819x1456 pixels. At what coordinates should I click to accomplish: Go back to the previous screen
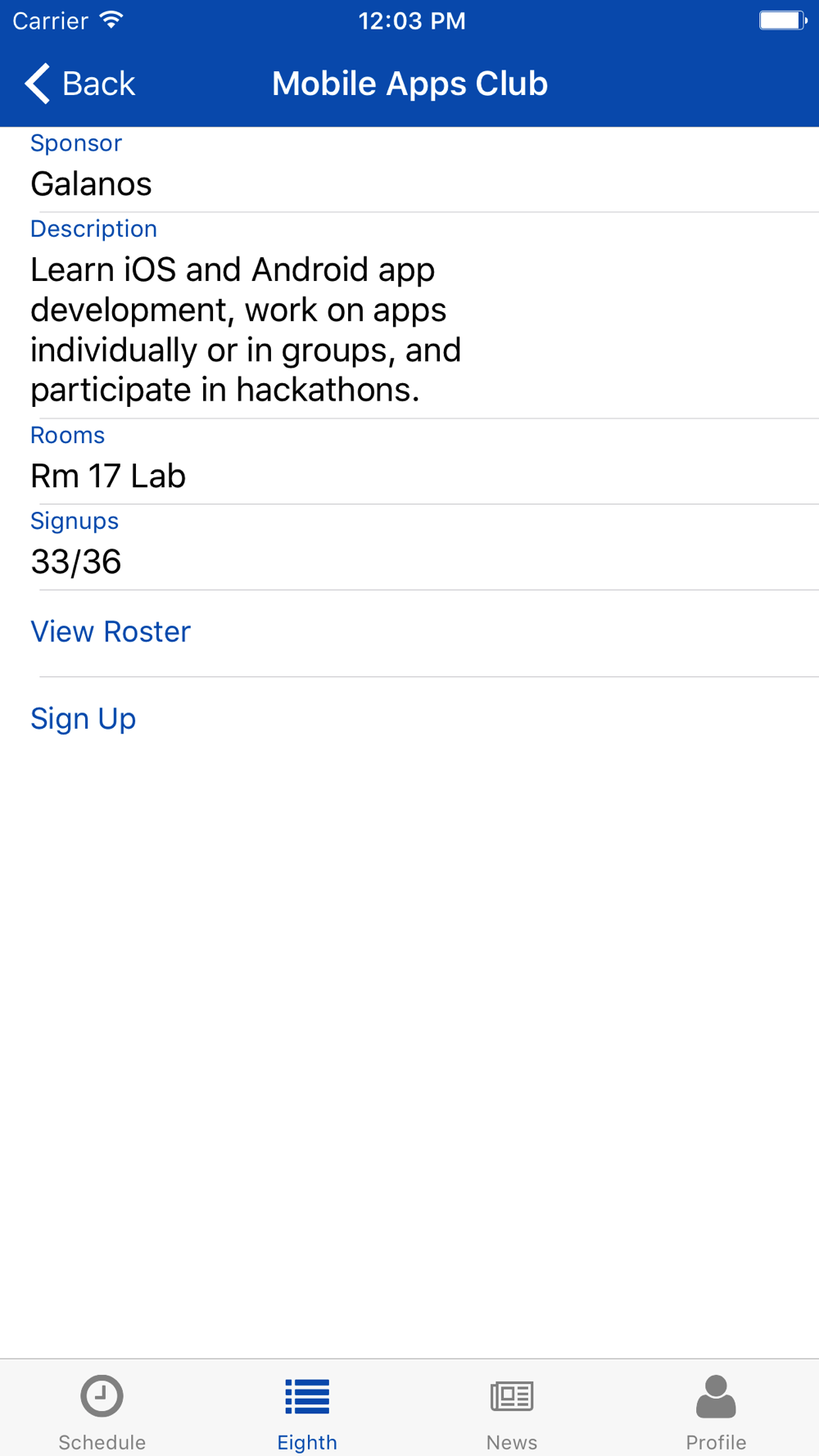(x=79, y=84)
